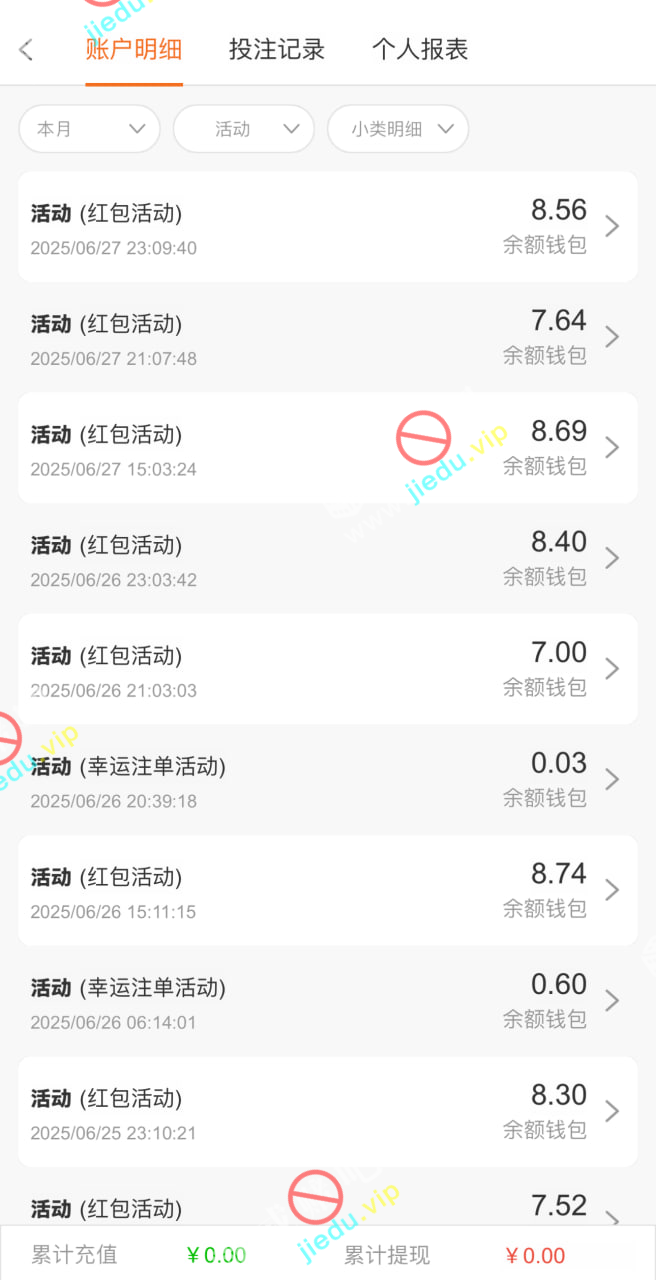View the 8.30 红包活动 entry
The height and width of the screenshot is (1280, 656).
328,1111
